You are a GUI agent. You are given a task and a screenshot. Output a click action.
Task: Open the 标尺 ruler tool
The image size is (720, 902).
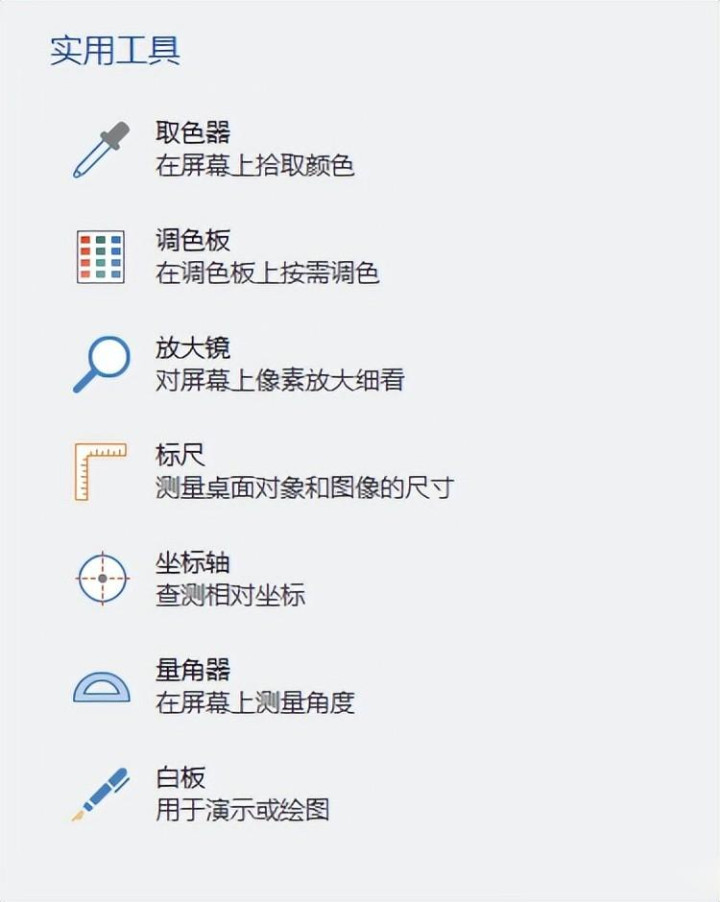pos(180,456)
